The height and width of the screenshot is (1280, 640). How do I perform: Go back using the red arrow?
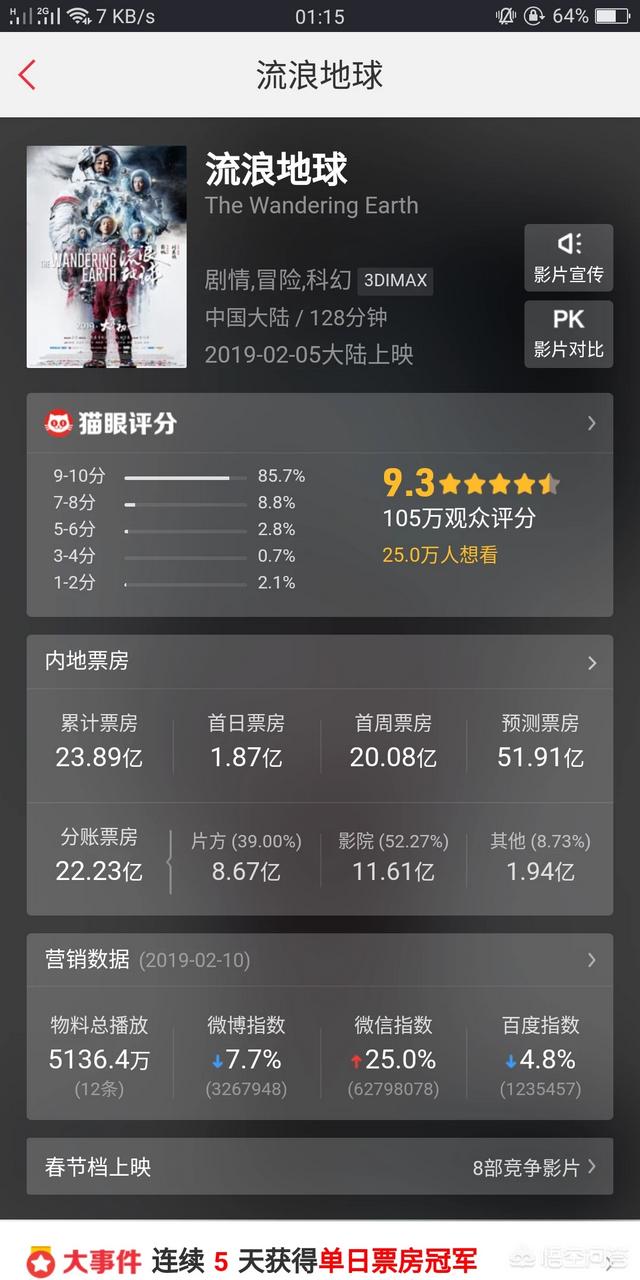(28, 75)
